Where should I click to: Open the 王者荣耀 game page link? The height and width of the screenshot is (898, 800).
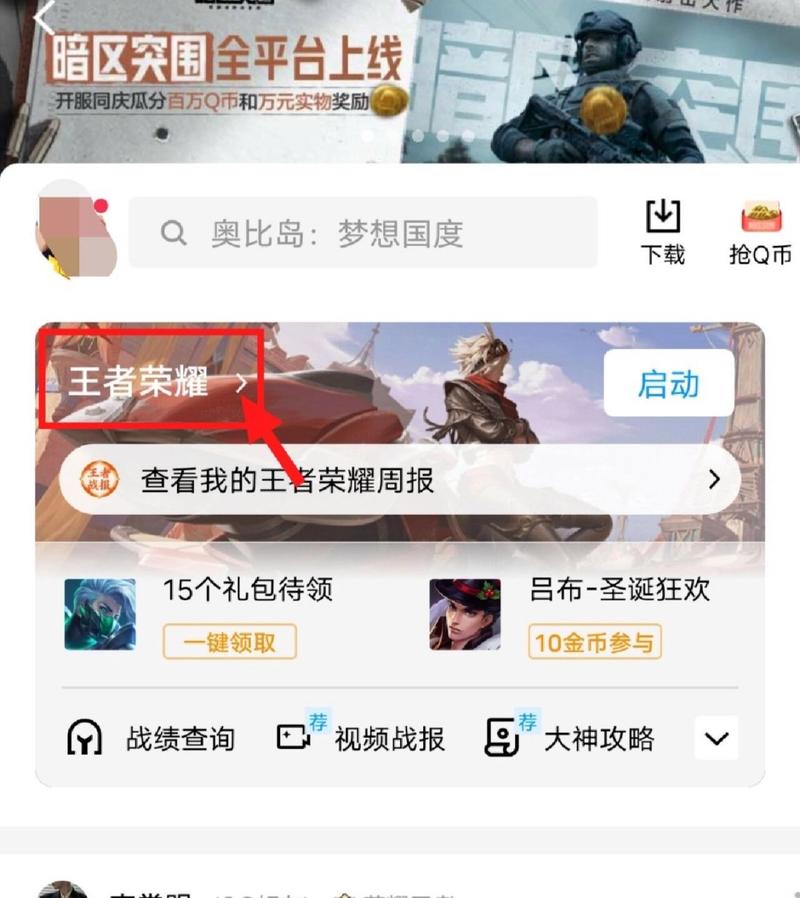point(152,383)
